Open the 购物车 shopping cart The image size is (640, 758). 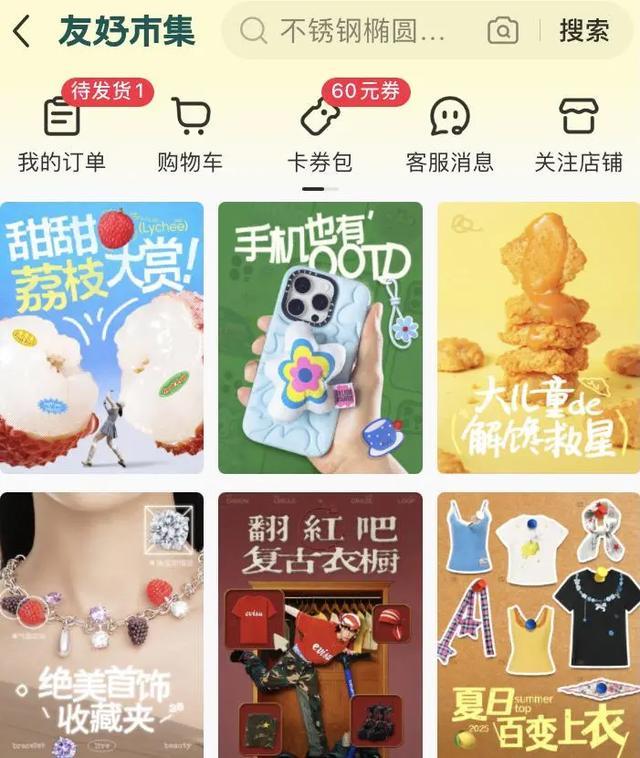190,134
